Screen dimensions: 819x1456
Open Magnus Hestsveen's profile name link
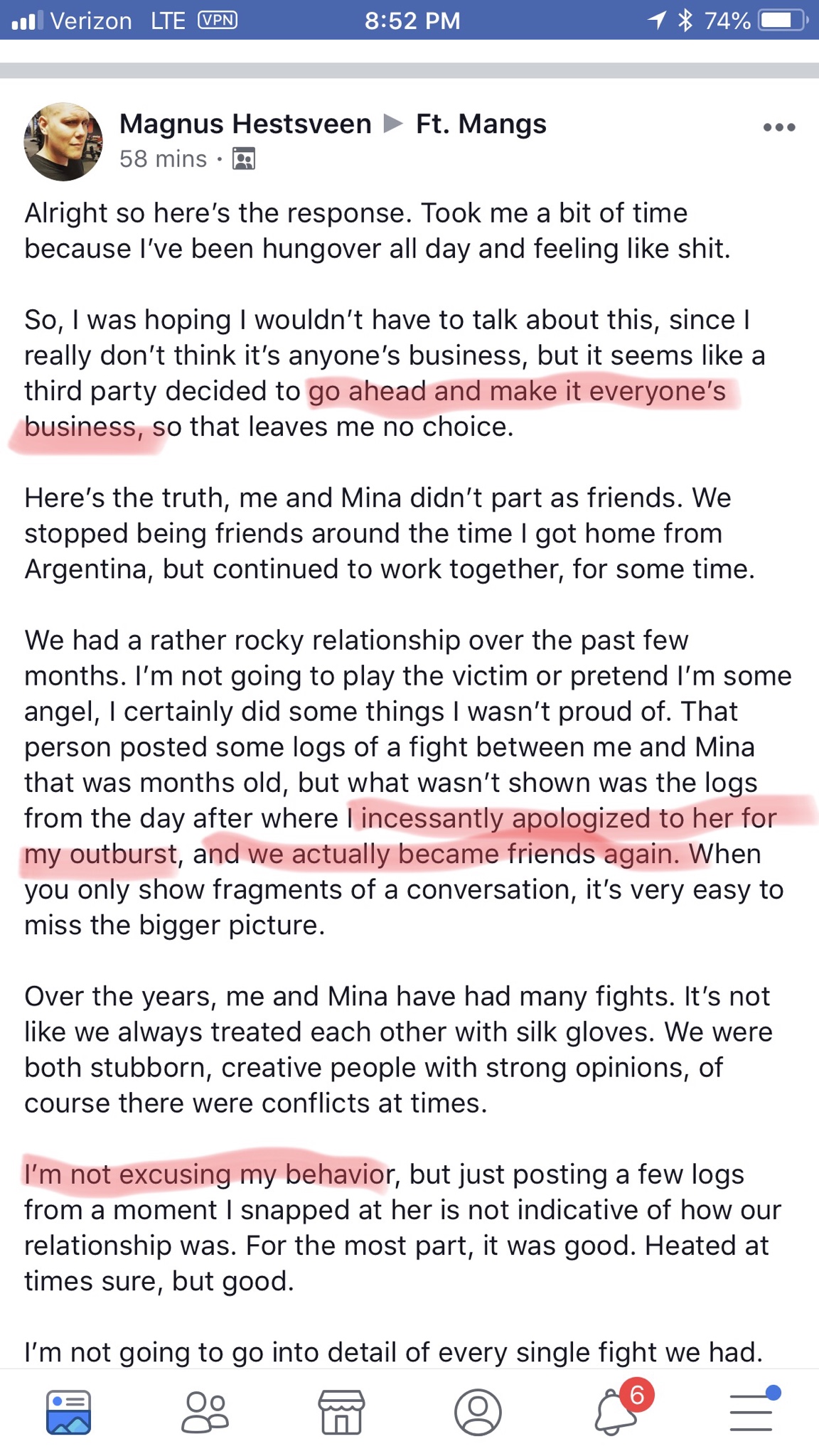click(x=245, y=124)
